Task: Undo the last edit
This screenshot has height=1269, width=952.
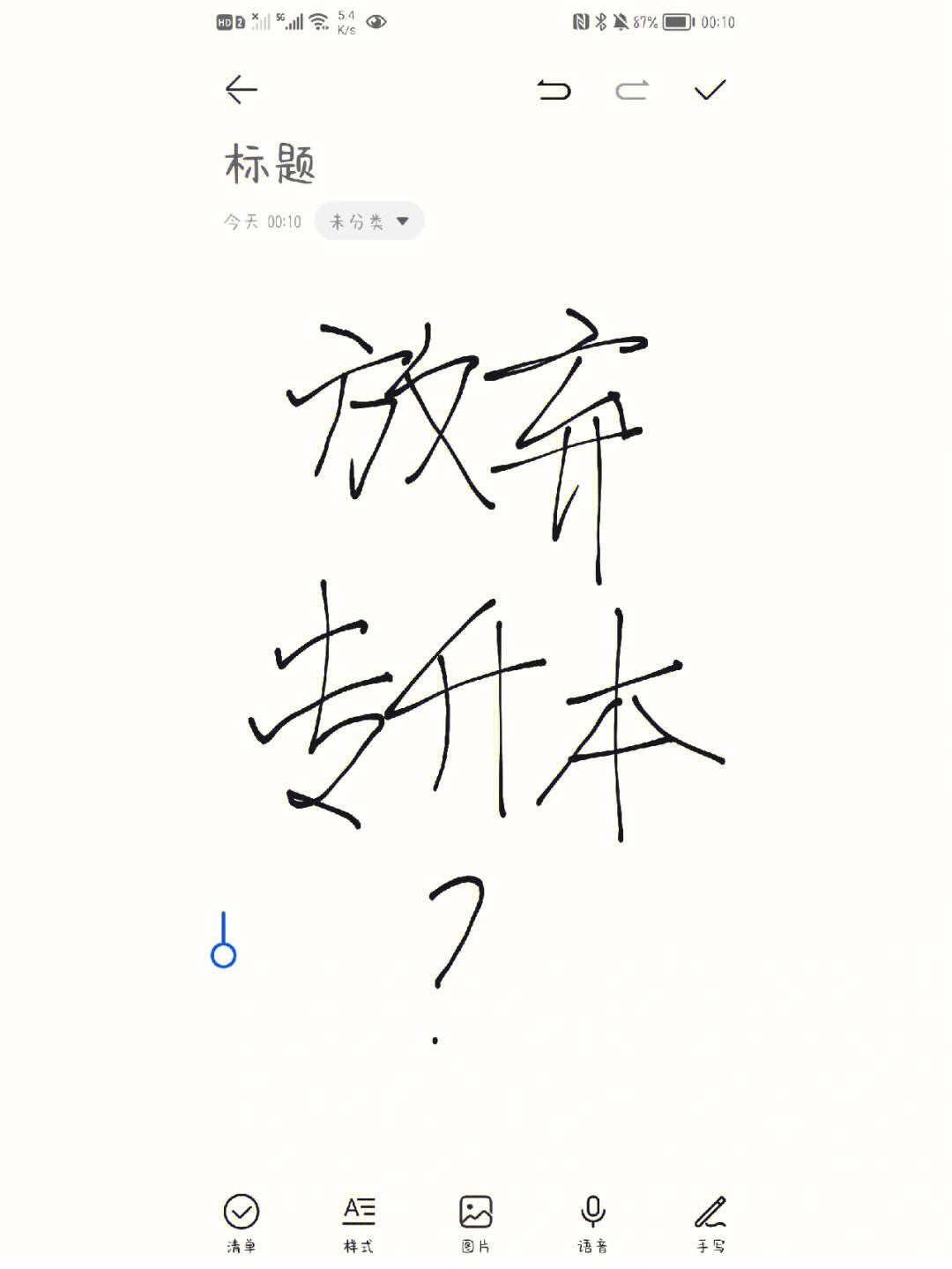Action: (x=554, y=90)
